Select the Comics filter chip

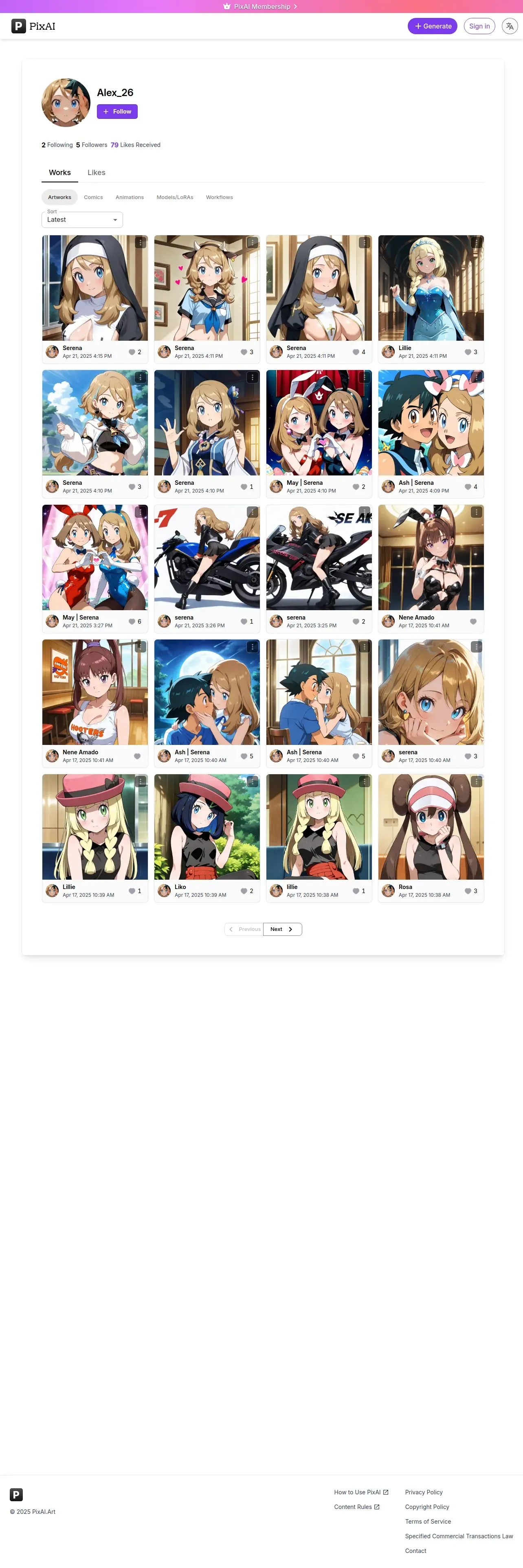coord(93,197)
